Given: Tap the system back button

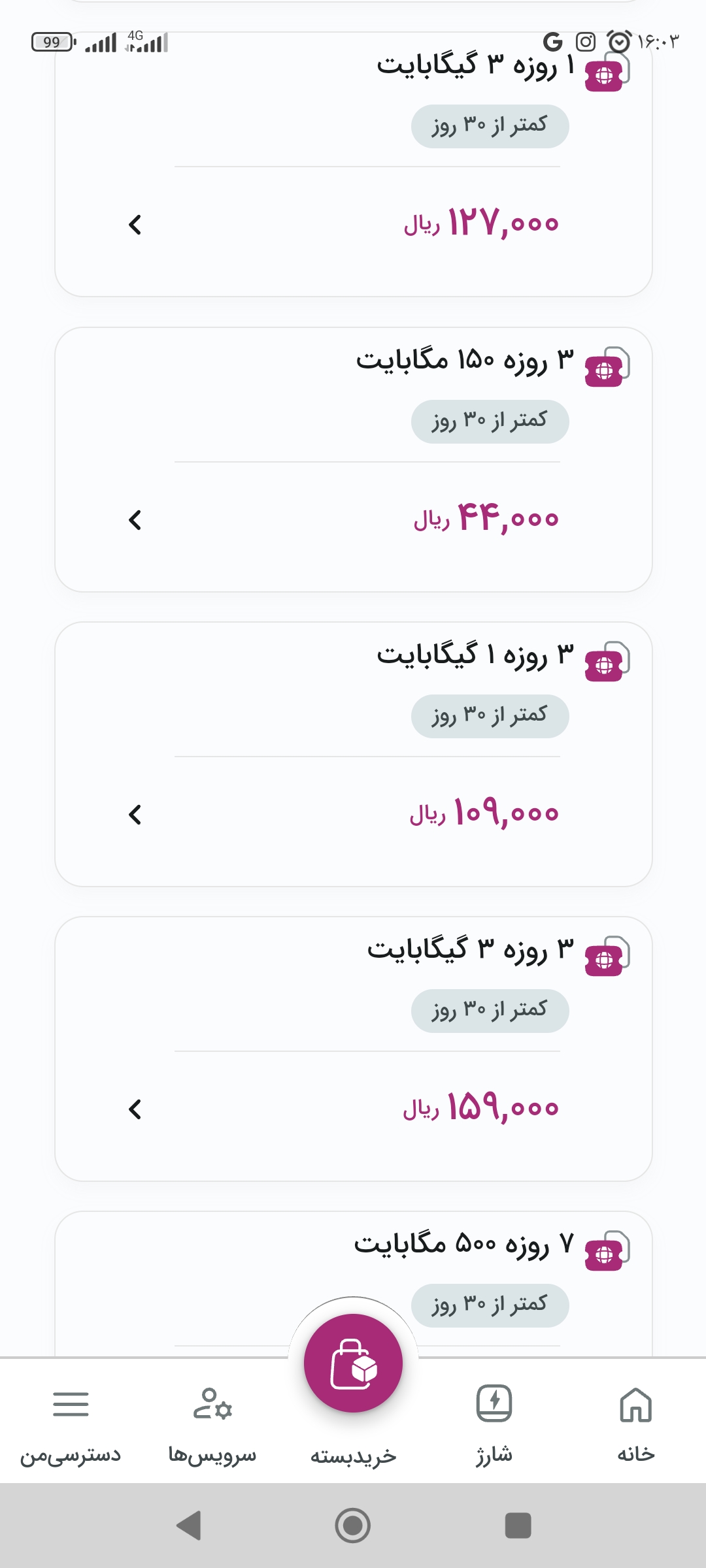Looking at the screenshot, I should (x=188, y=1526).
